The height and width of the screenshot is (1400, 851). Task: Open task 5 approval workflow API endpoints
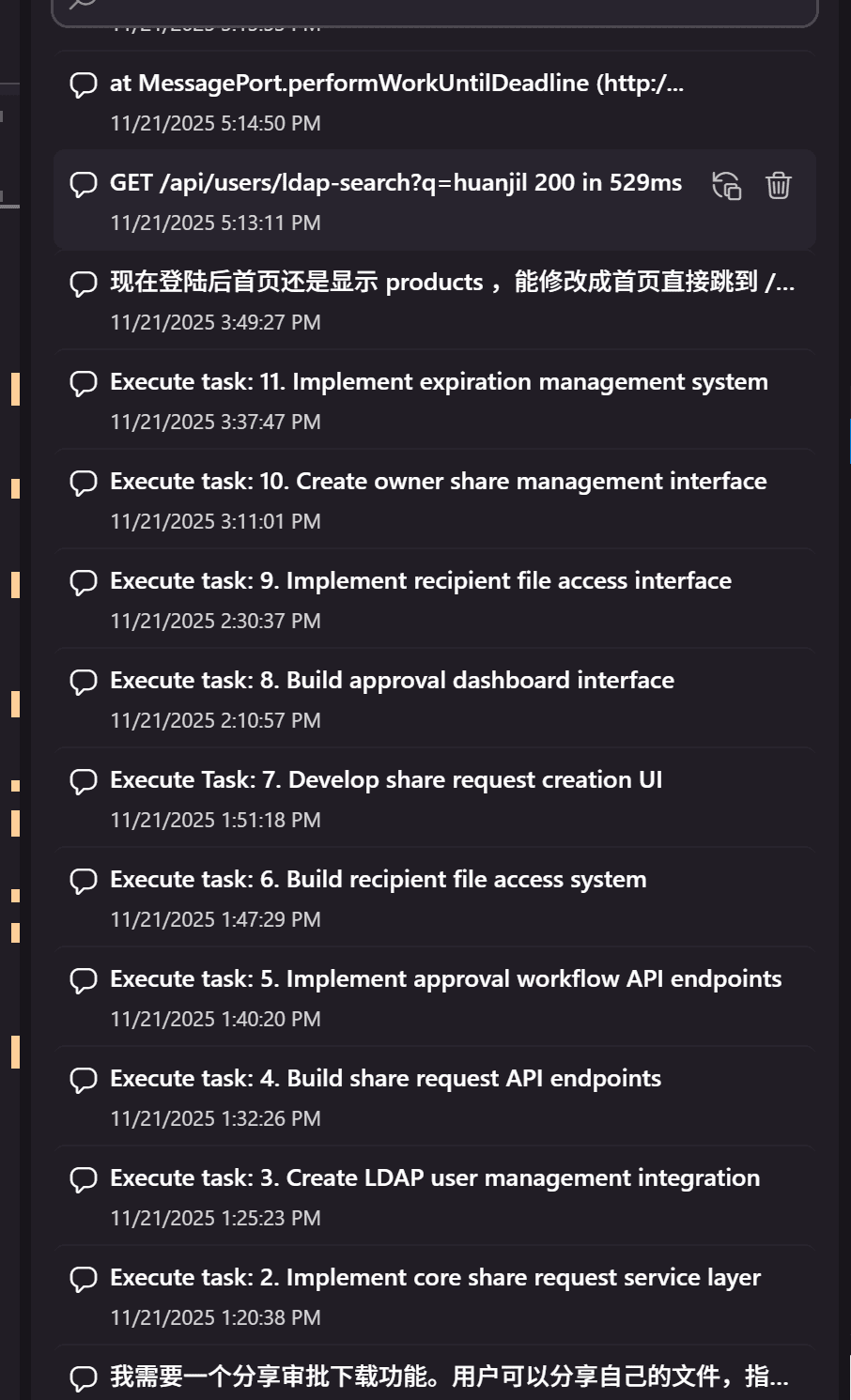445,979
